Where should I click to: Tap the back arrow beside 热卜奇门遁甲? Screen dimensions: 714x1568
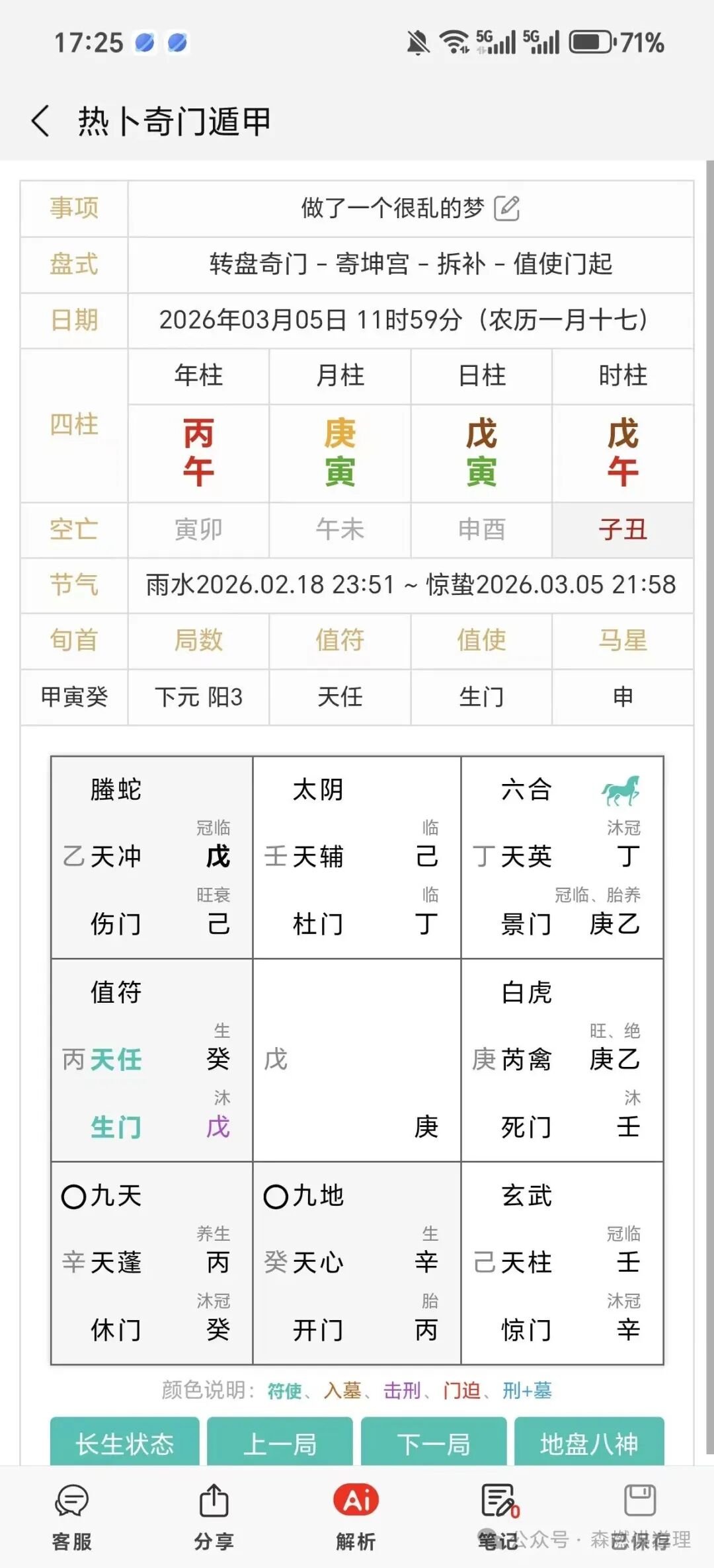[x=41, y=121]
